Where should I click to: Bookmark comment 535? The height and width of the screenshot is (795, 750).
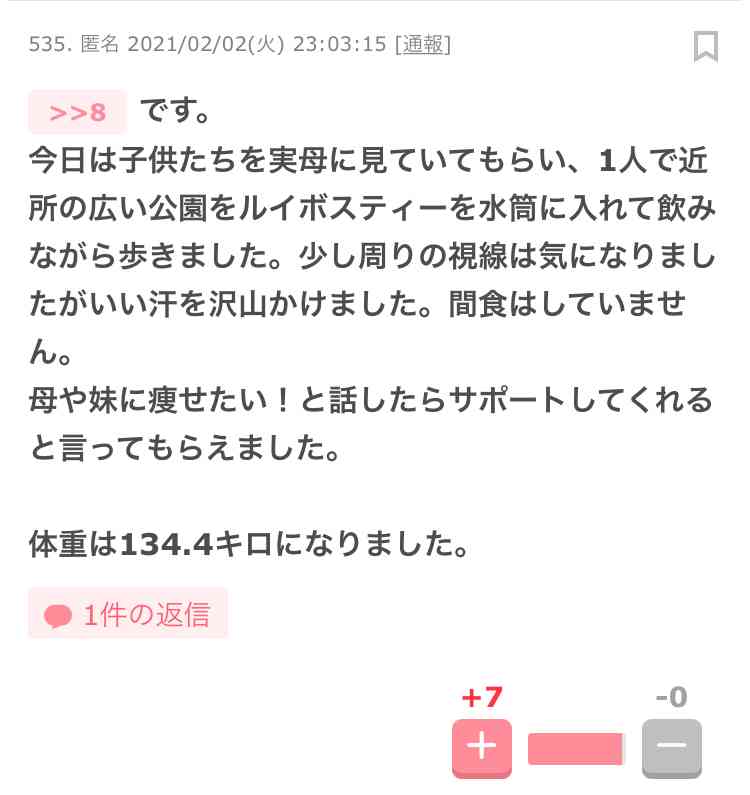click(x=706, y=46)
